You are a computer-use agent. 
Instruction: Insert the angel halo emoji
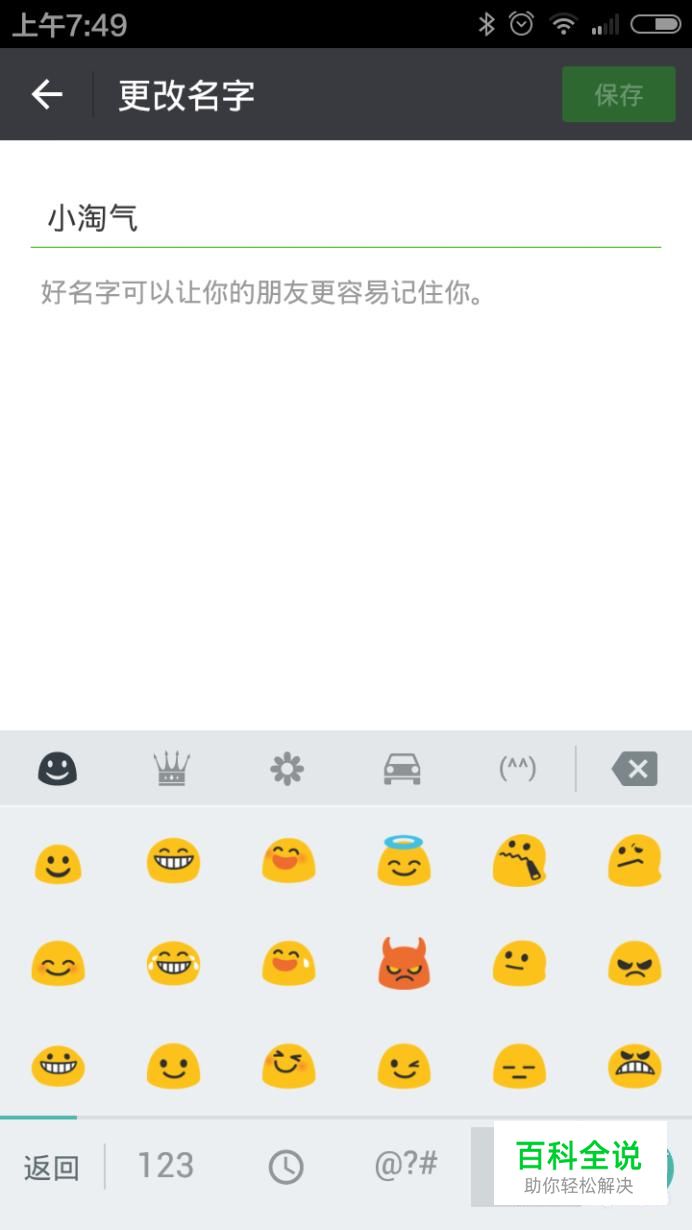[403, 860]
